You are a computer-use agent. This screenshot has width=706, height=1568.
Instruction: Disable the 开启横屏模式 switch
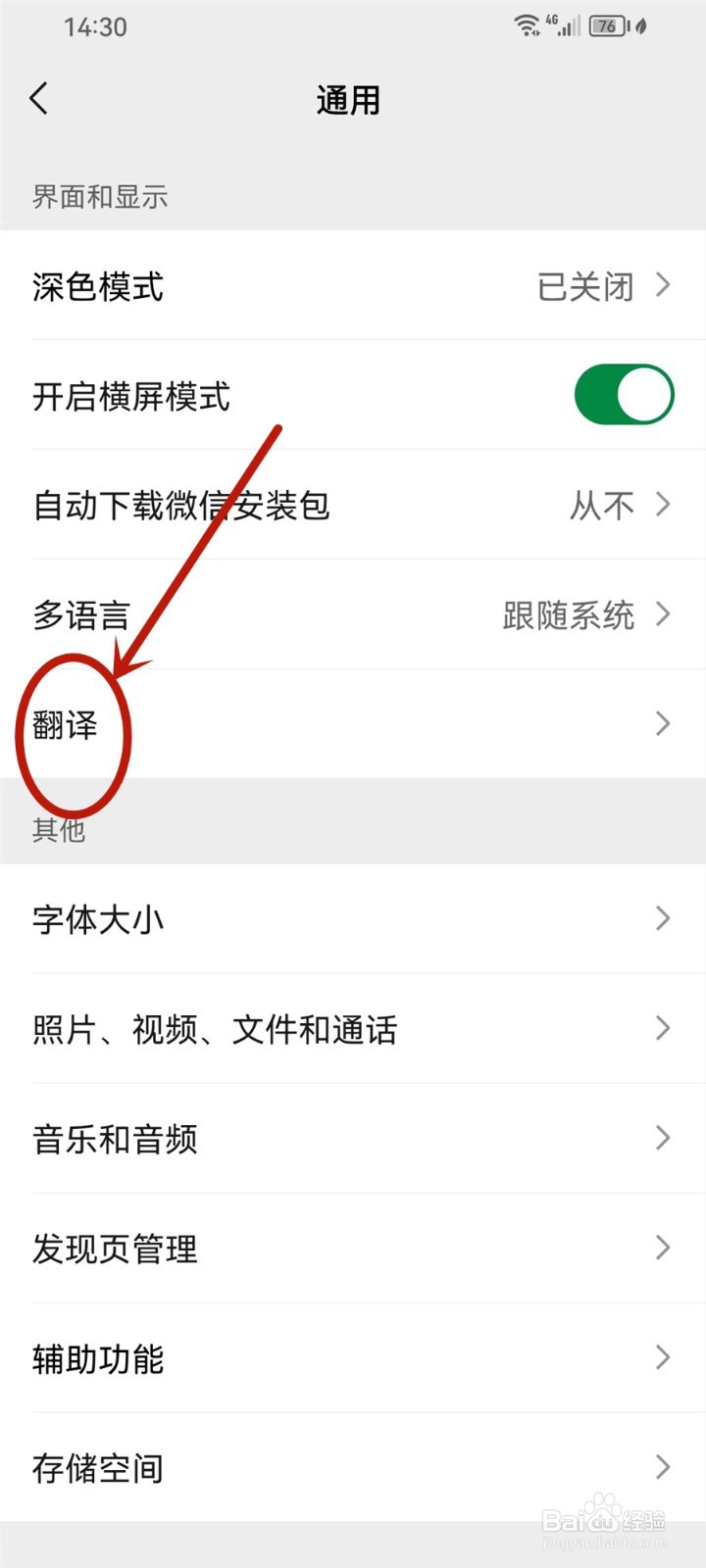click(627, 393)
